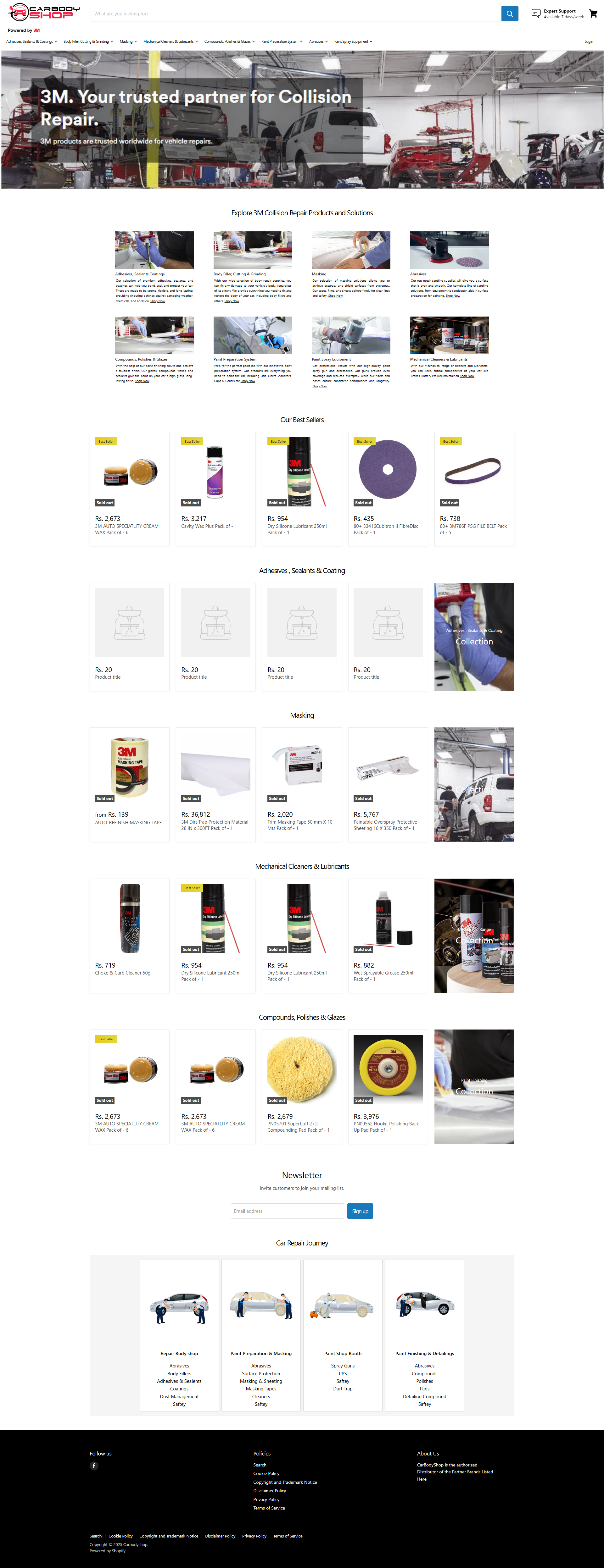604x1568 pixels.
Task: Open Privacy Policy under Policies
Action: pyautogui.click(x=266, y=1499)
